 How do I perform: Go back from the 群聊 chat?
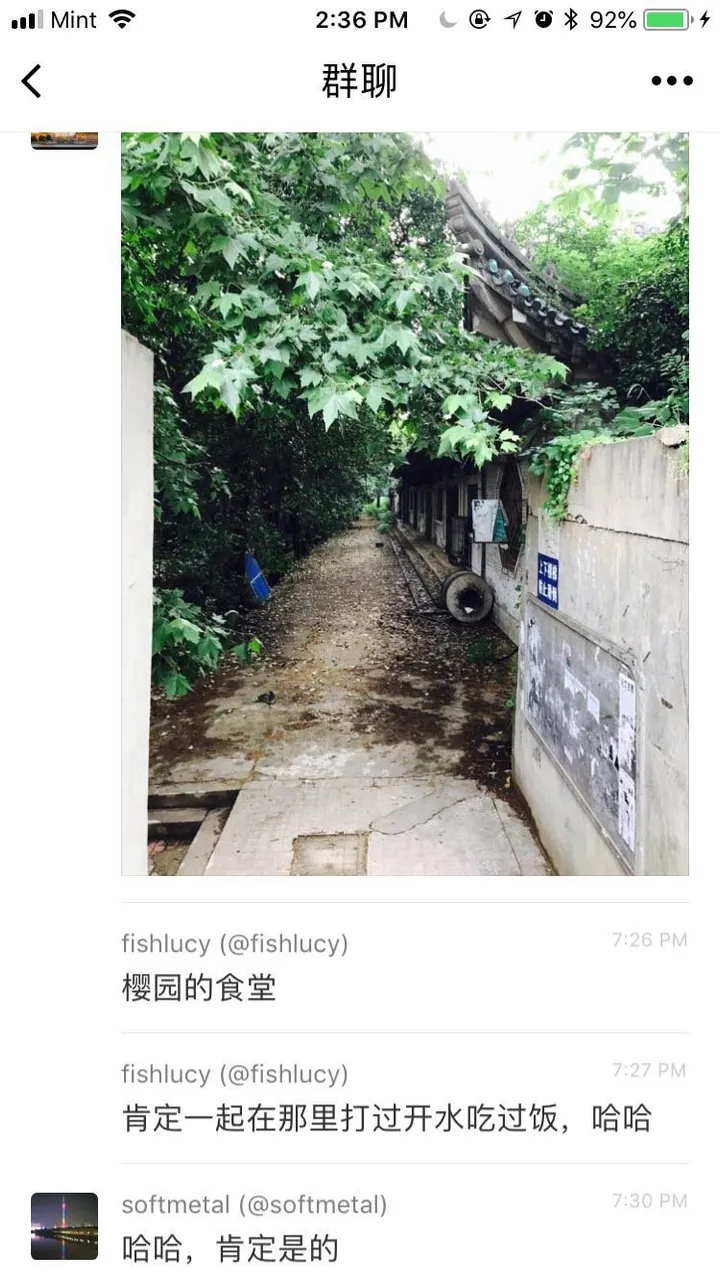coord(32,81)
